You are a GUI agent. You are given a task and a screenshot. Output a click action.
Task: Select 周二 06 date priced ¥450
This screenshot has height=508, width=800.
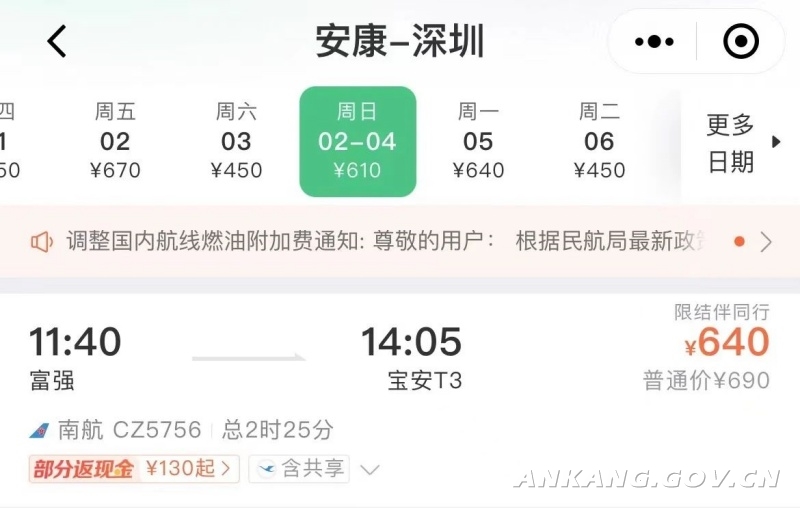click(599, 142)
